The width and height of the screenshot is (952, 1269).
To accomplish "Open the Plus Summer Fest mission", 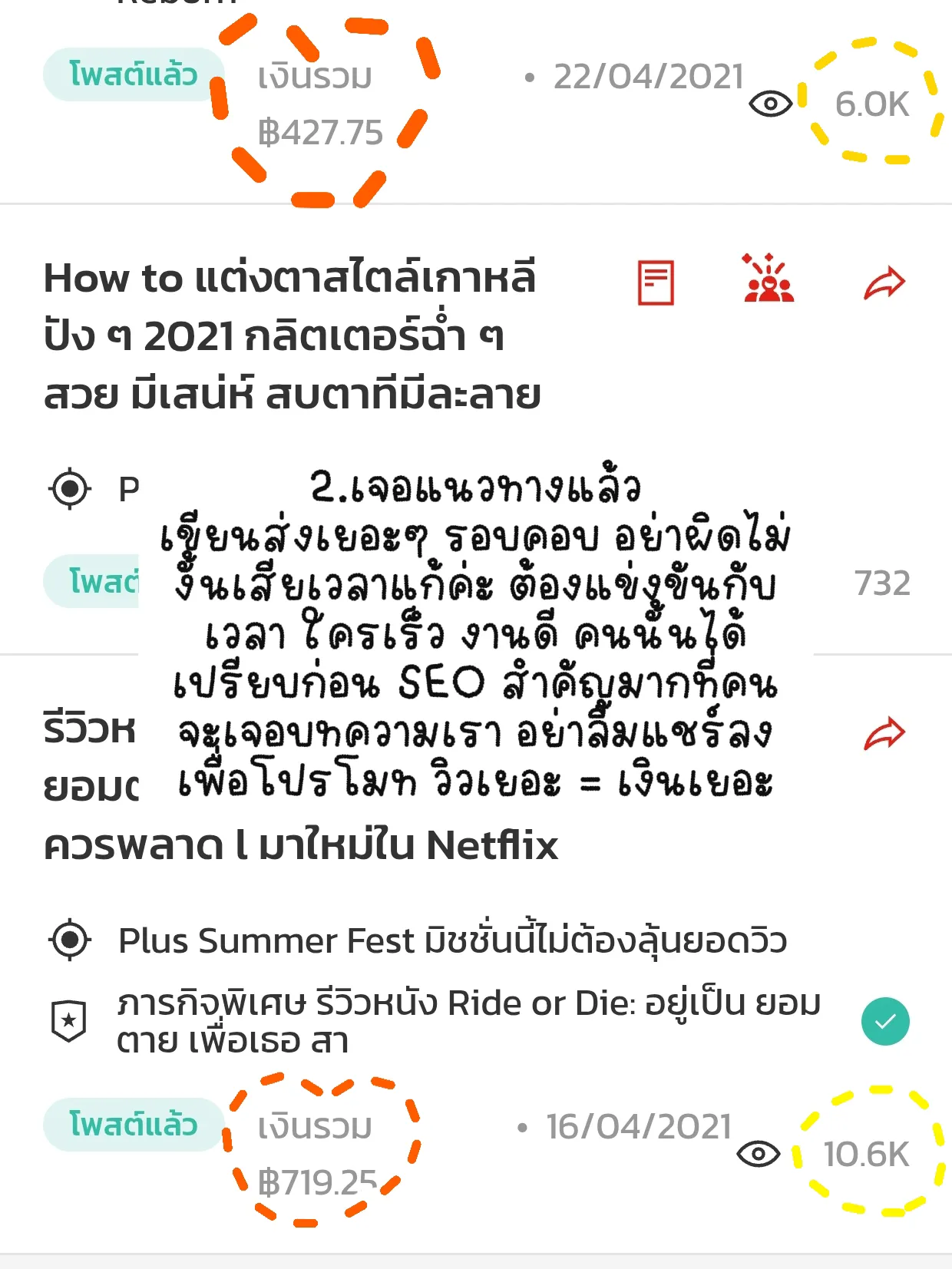I will [451, 940].
